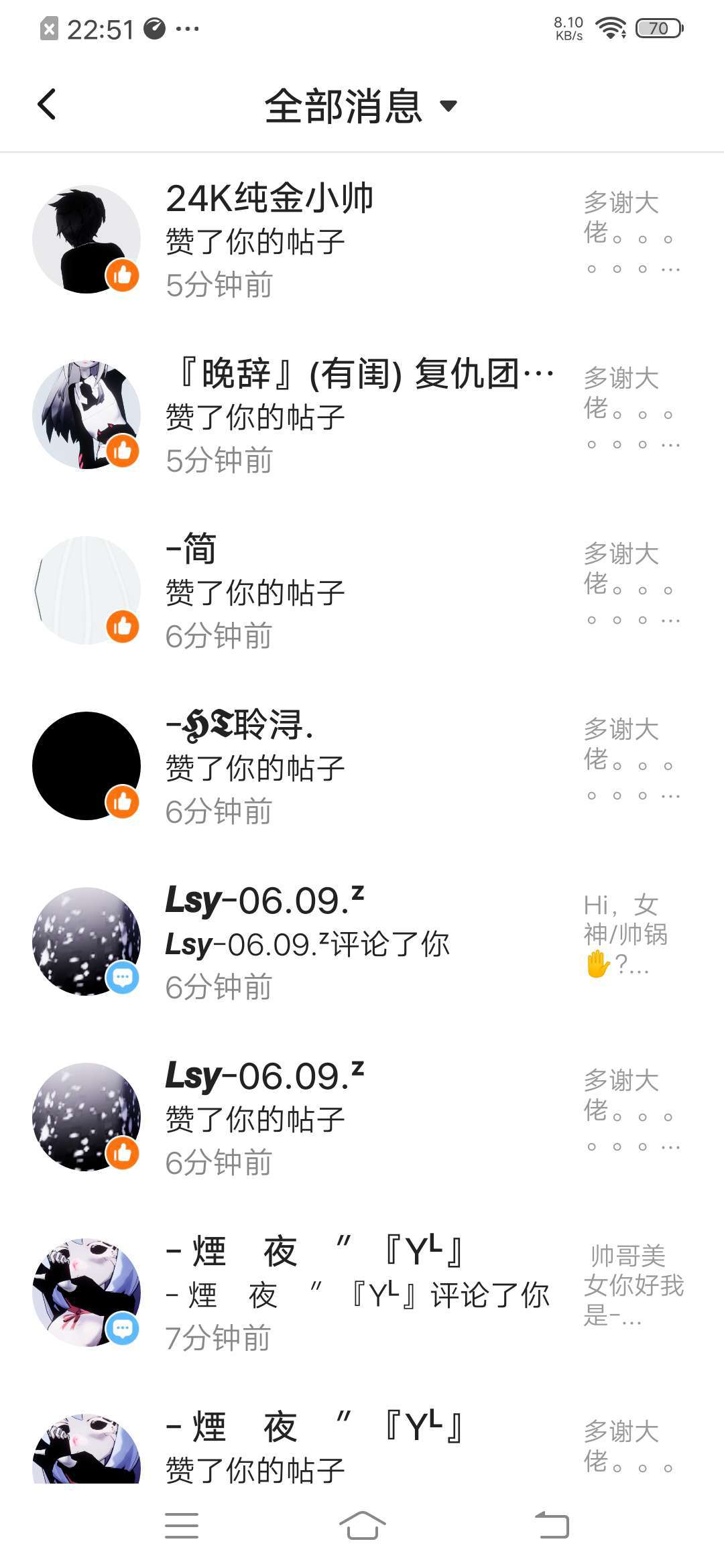Open 『晚辞』(有闺) 复仇团's like notification
Viewport: 724px width, 1568px height.
tap(362, 415)
